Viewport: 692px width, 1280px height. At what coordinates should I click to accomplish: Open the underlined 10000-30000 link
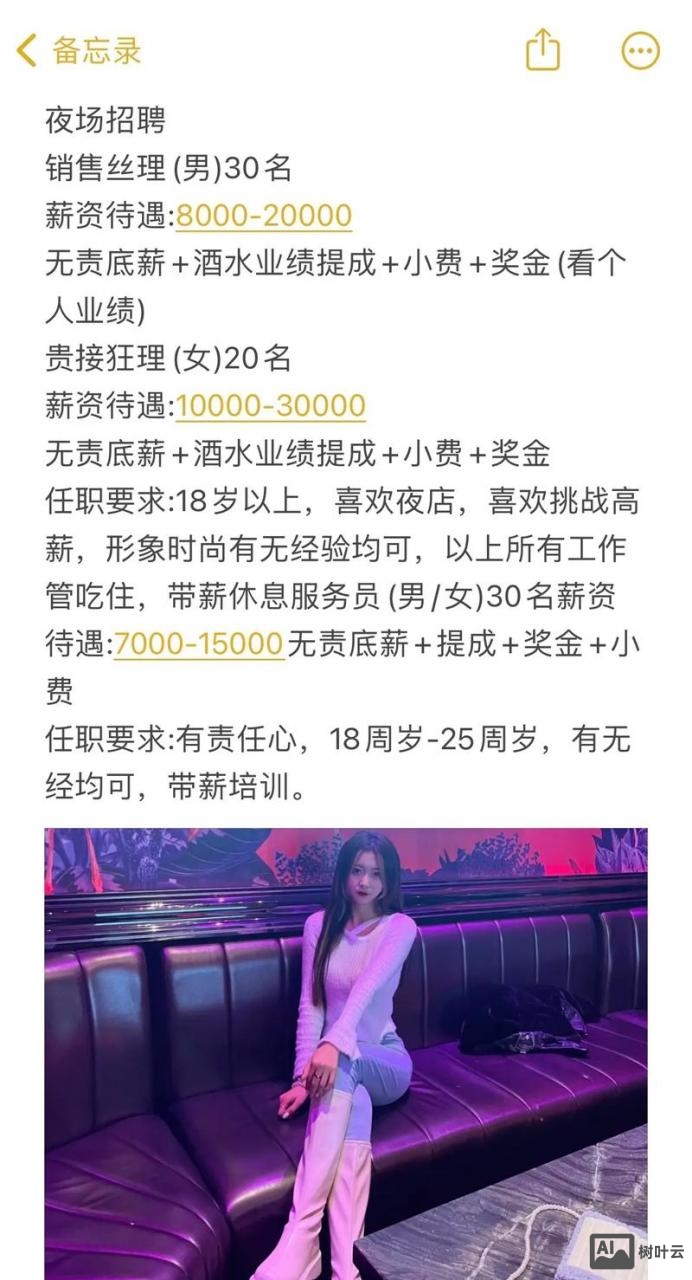tap(271, 405)
